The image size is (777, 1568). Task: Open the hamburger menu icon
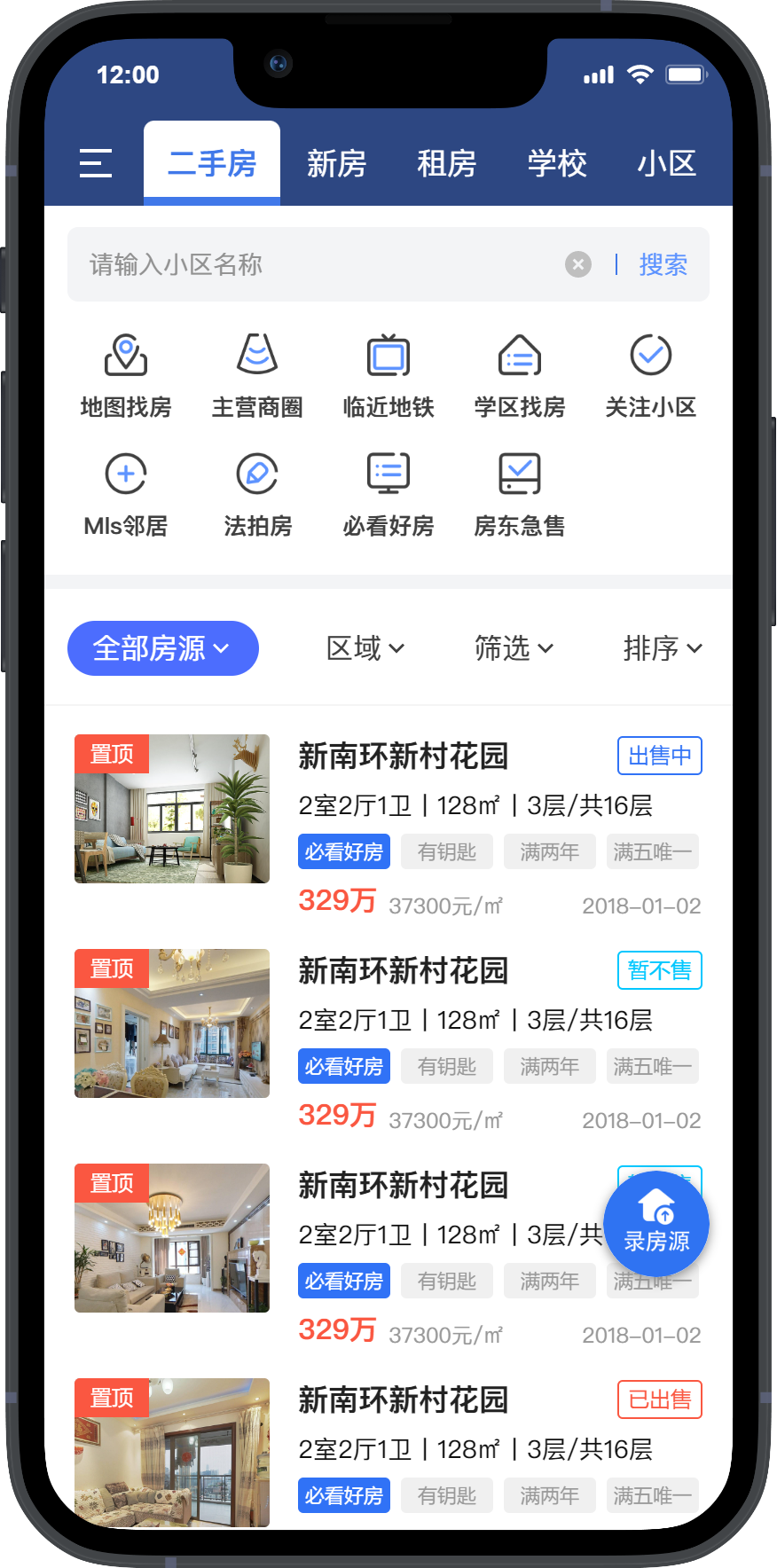[x=95, y=163]
